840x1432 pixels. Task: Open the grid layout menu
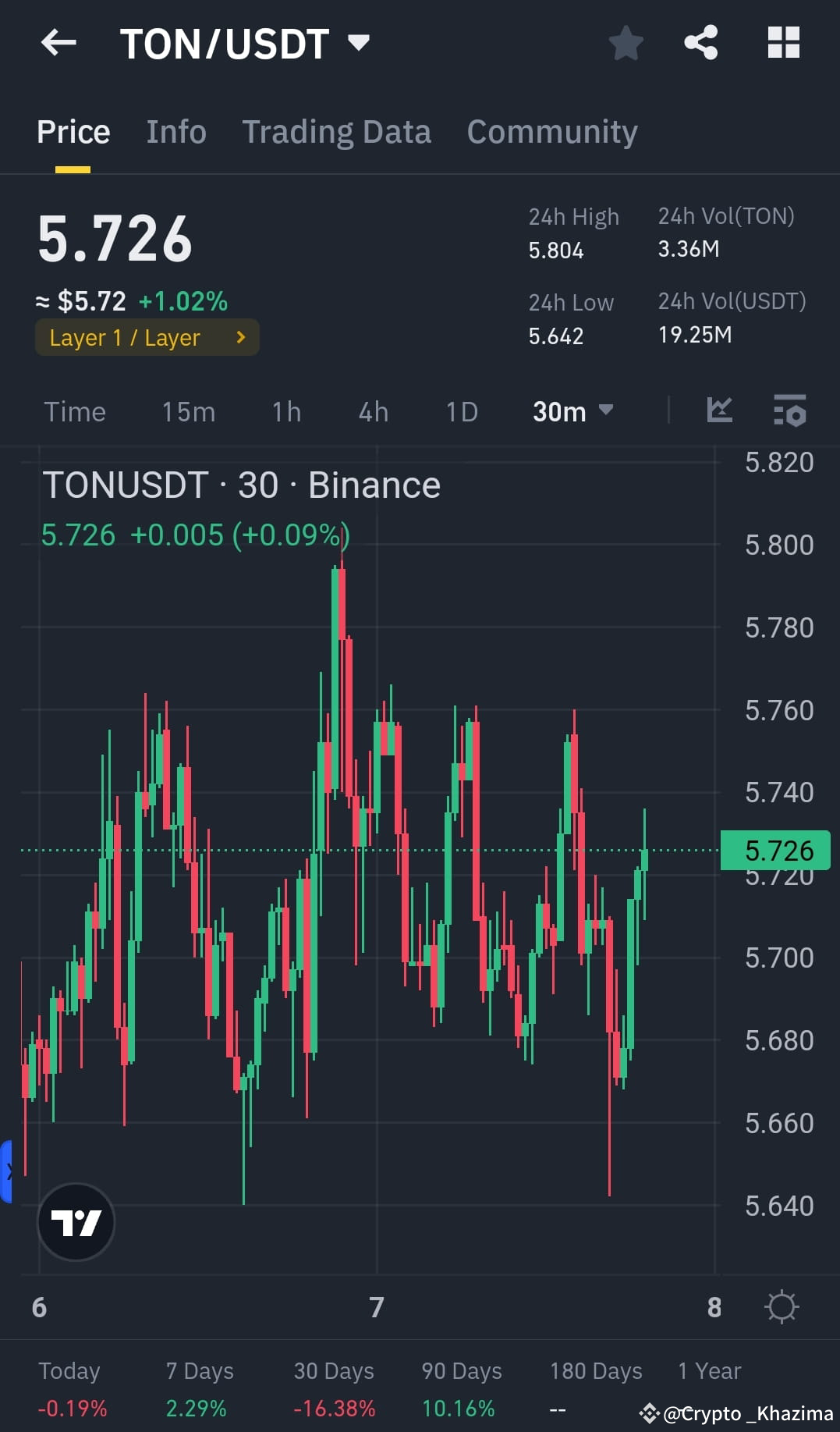point(783,43)
